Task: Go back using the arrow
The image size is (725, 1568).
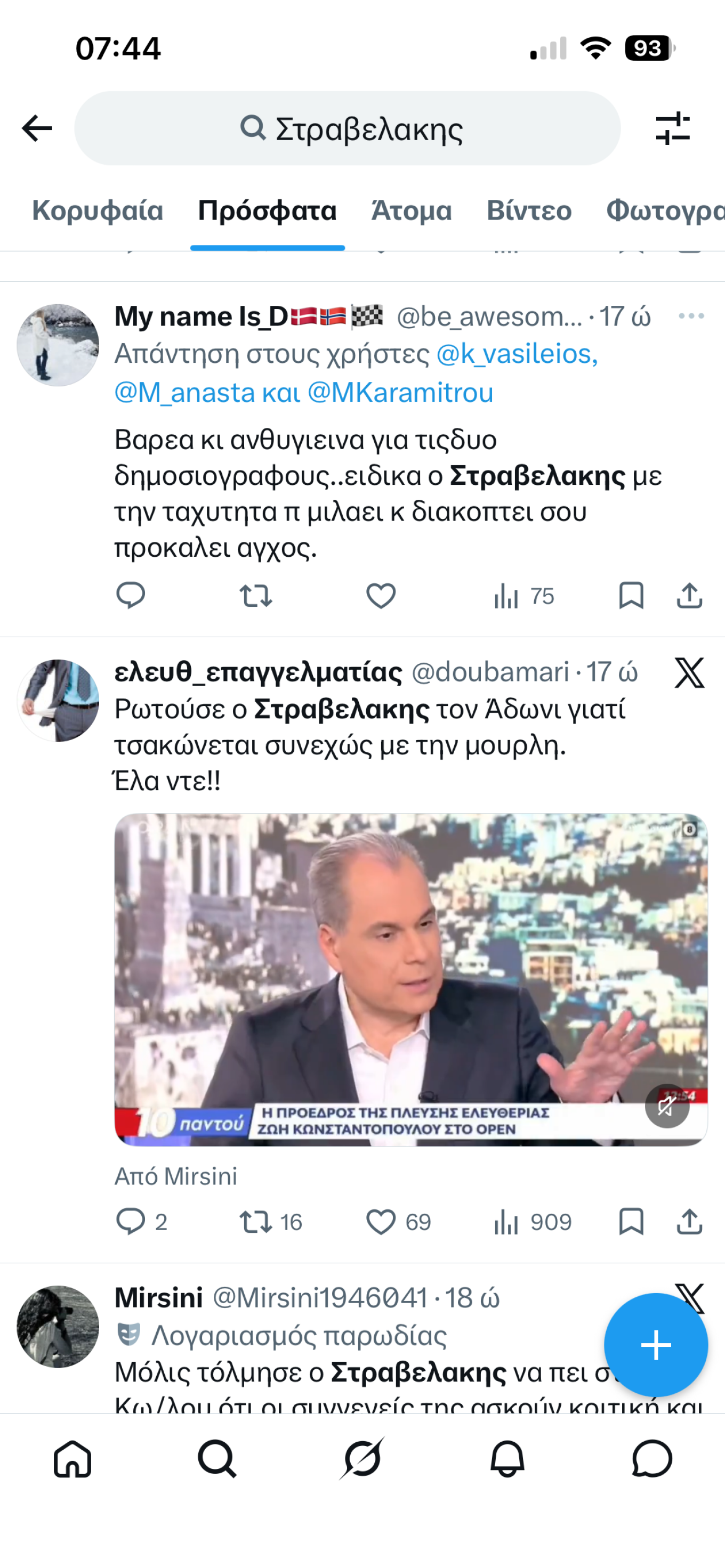Action: point(37,128)
